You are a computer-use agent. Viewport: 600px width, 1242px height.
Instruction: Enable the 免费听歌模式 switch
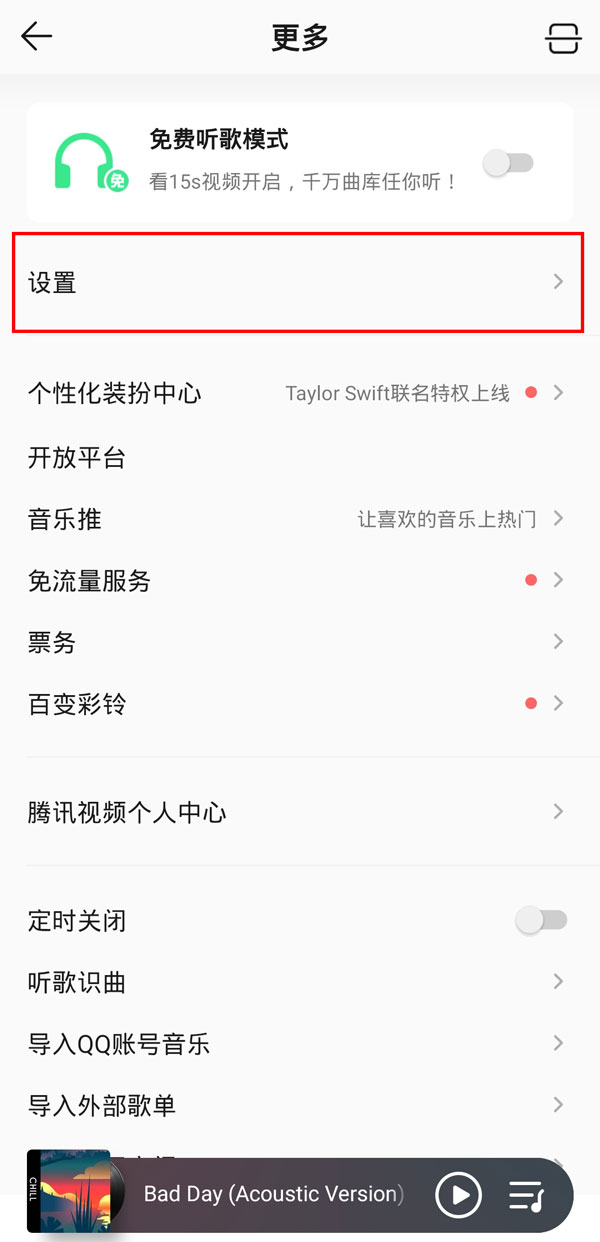pos(509,163)
